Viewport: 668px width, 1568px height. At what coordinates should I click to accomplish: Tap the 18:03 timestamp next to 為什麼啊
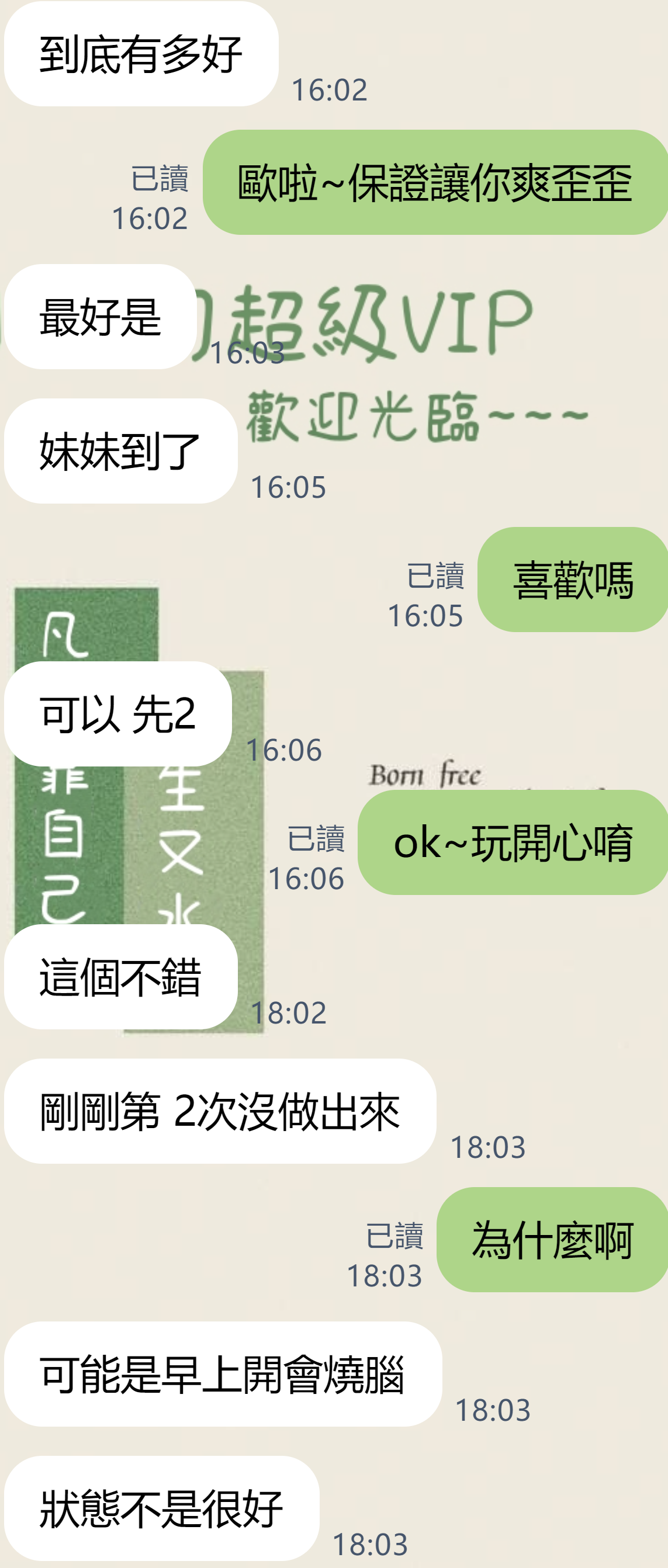click(396, 1265)
